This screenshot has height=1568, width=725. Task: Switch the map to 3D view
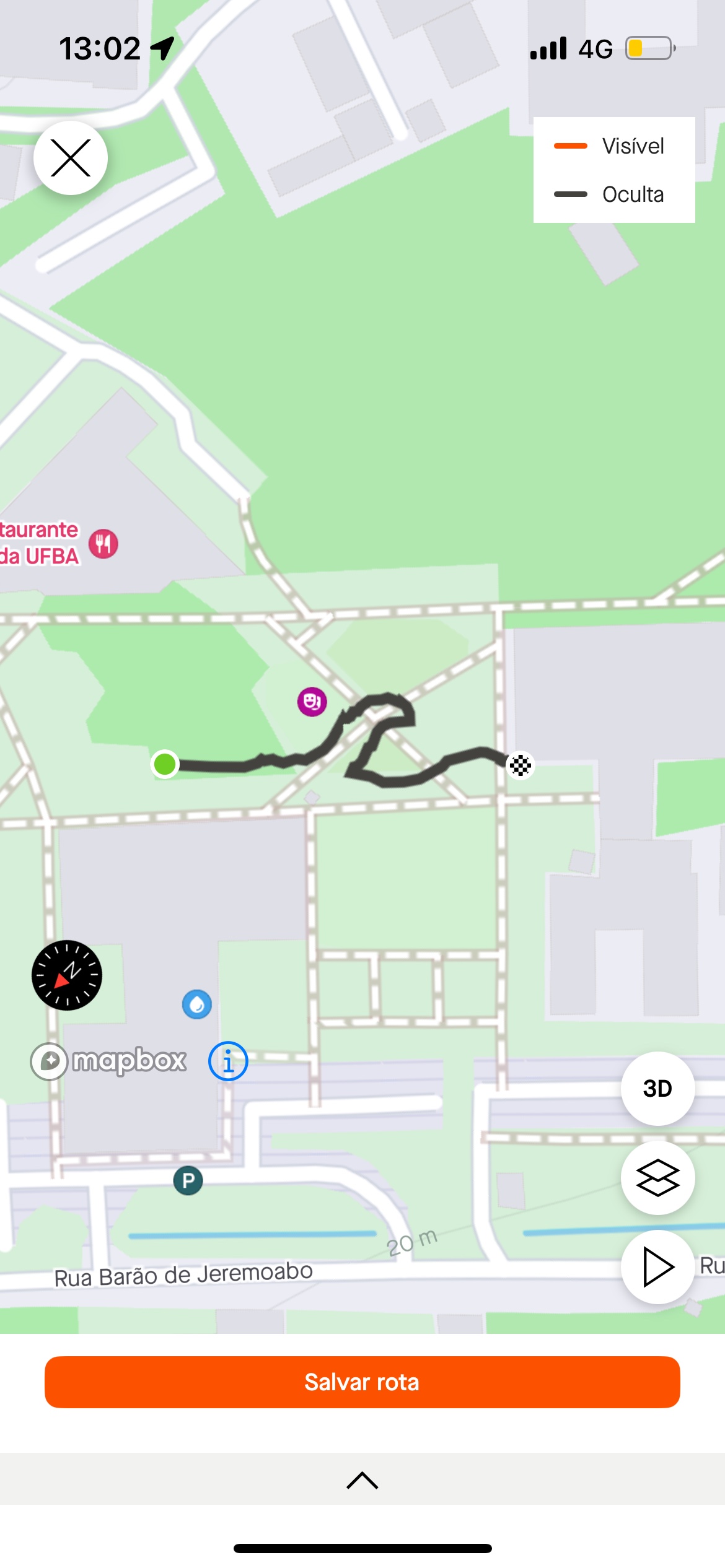[x=657, y=1088]
